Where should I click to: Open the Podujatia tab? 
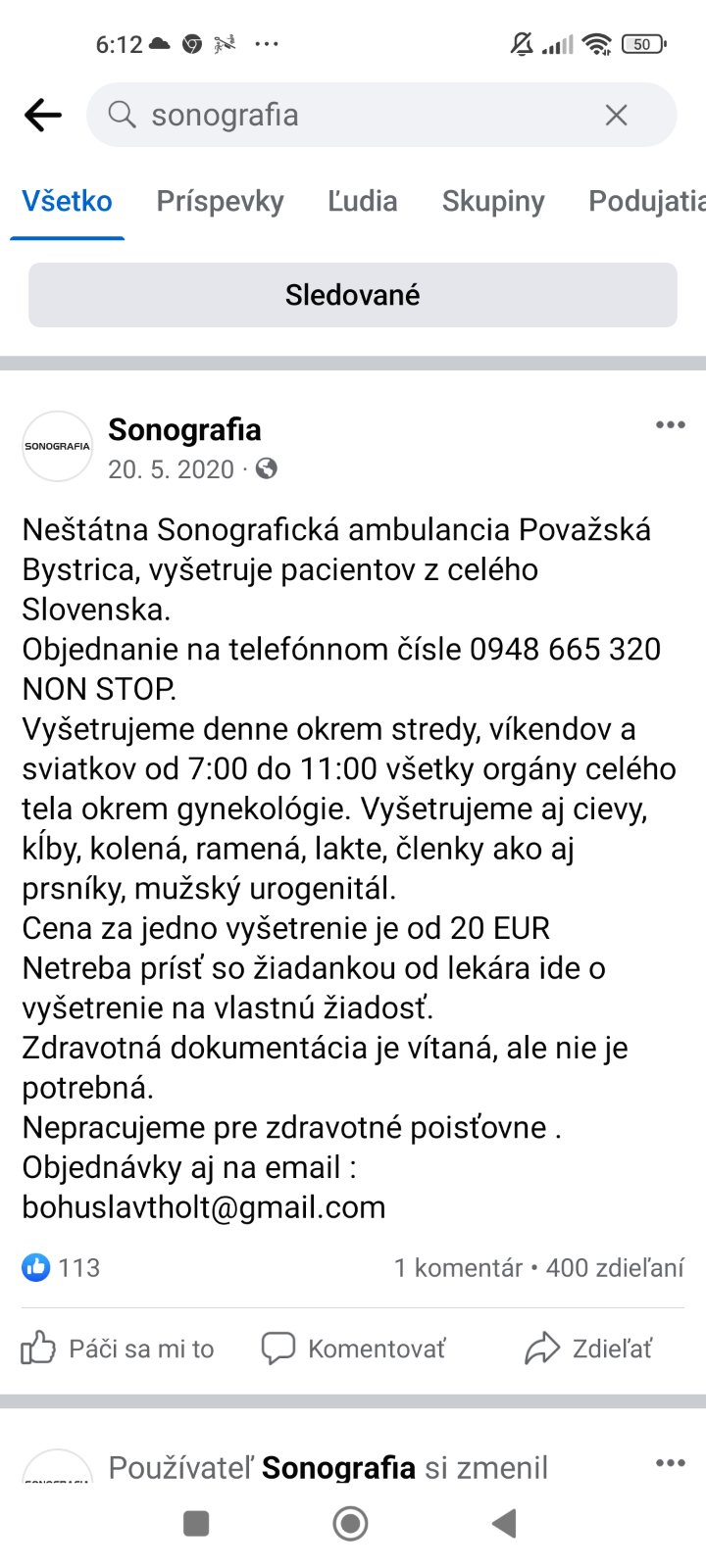coord(645,201)
